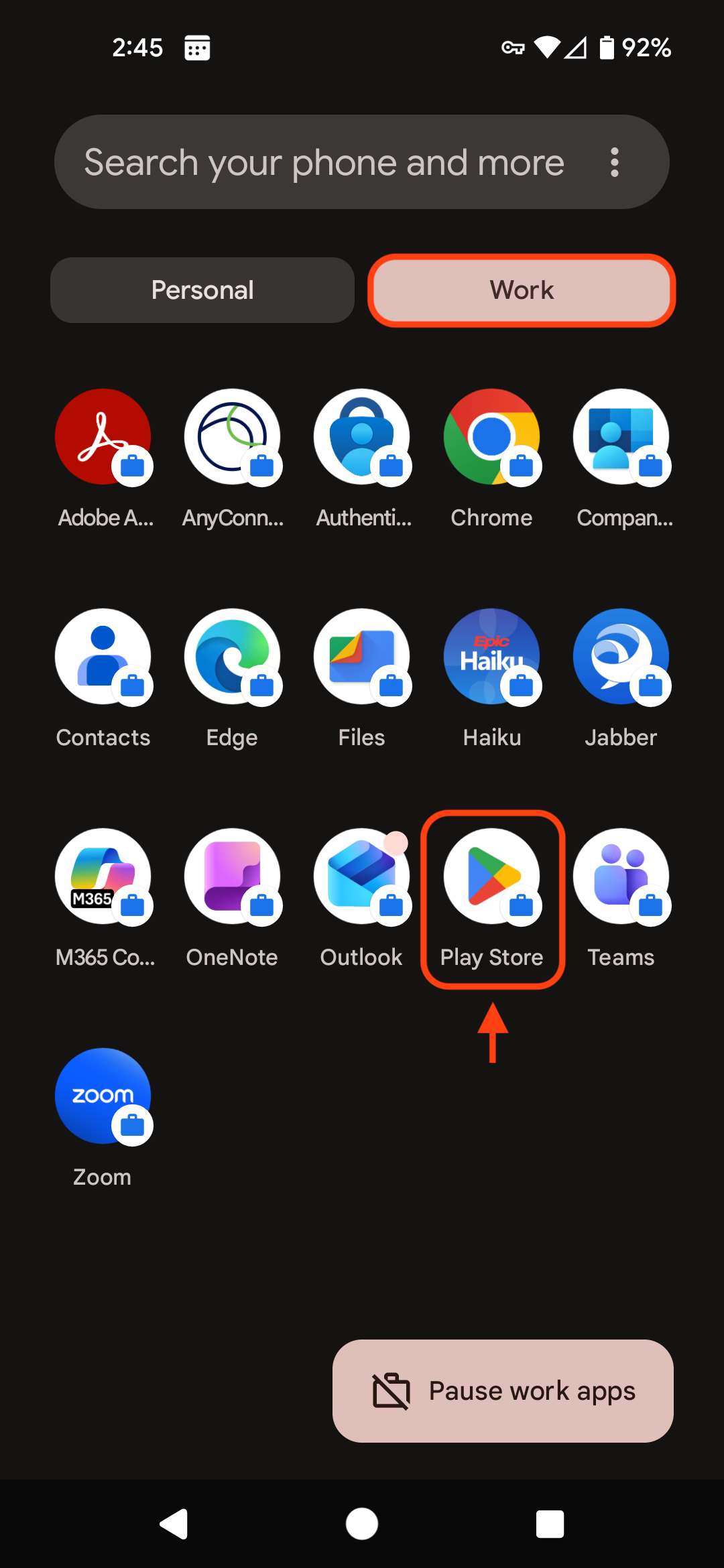Image resolution: width=724 pixels, height=1568 pixels.
Task: Open the search bar overflow menu
Action: tap(614, 162)
